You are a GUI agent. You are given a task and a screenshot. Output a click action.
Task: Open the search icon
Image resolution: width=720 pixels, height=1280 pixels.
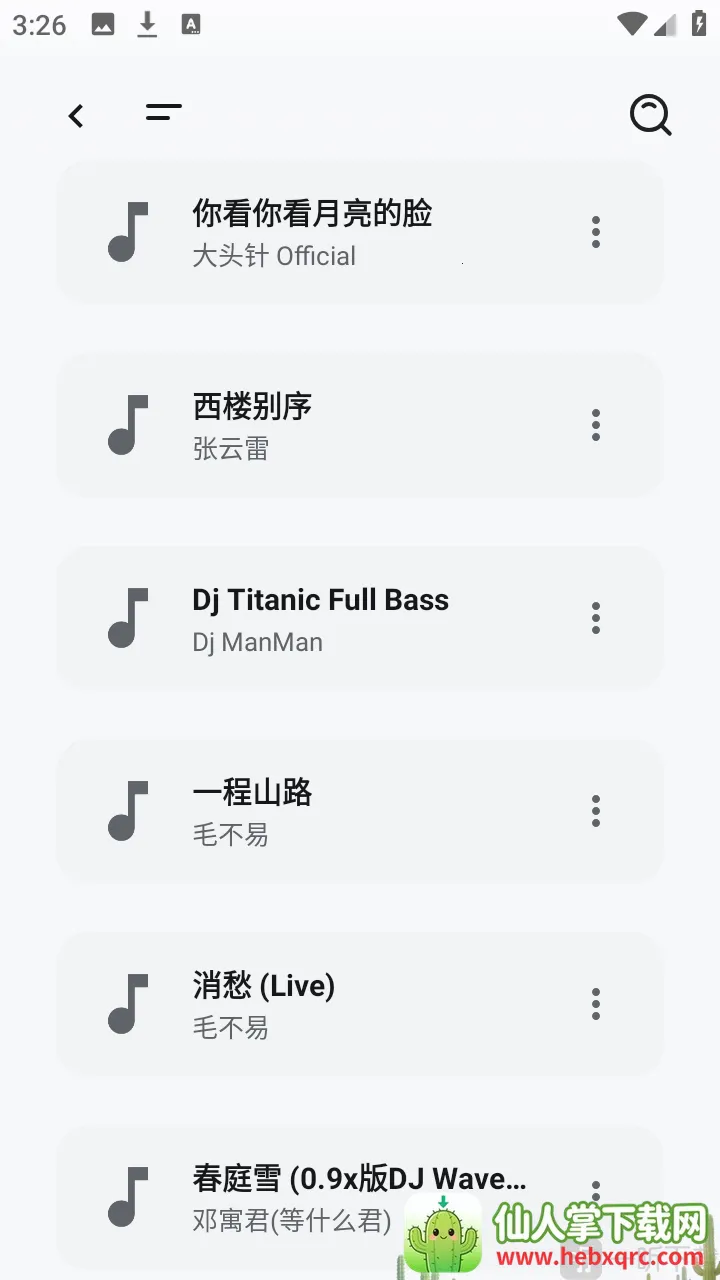[x=650, y=116]
